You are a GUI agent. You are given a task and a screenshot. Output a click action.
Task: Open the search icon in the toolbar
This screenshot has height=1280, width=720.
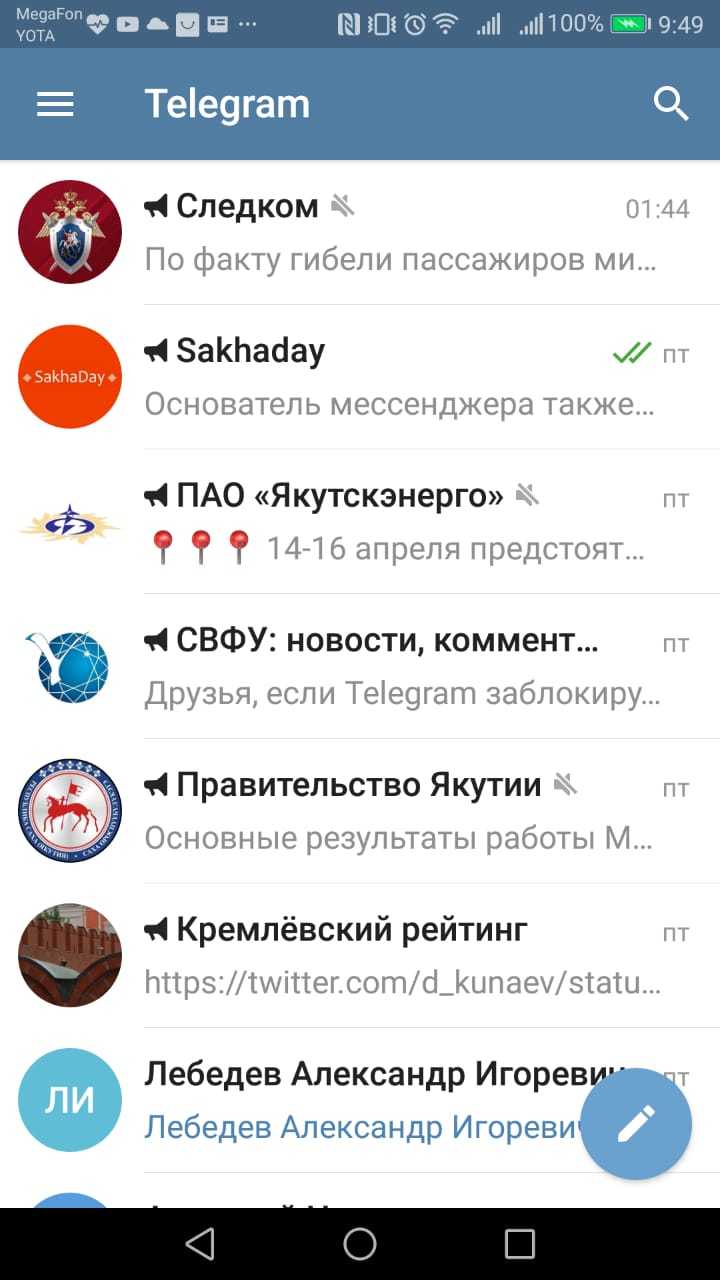pos(670,103)
